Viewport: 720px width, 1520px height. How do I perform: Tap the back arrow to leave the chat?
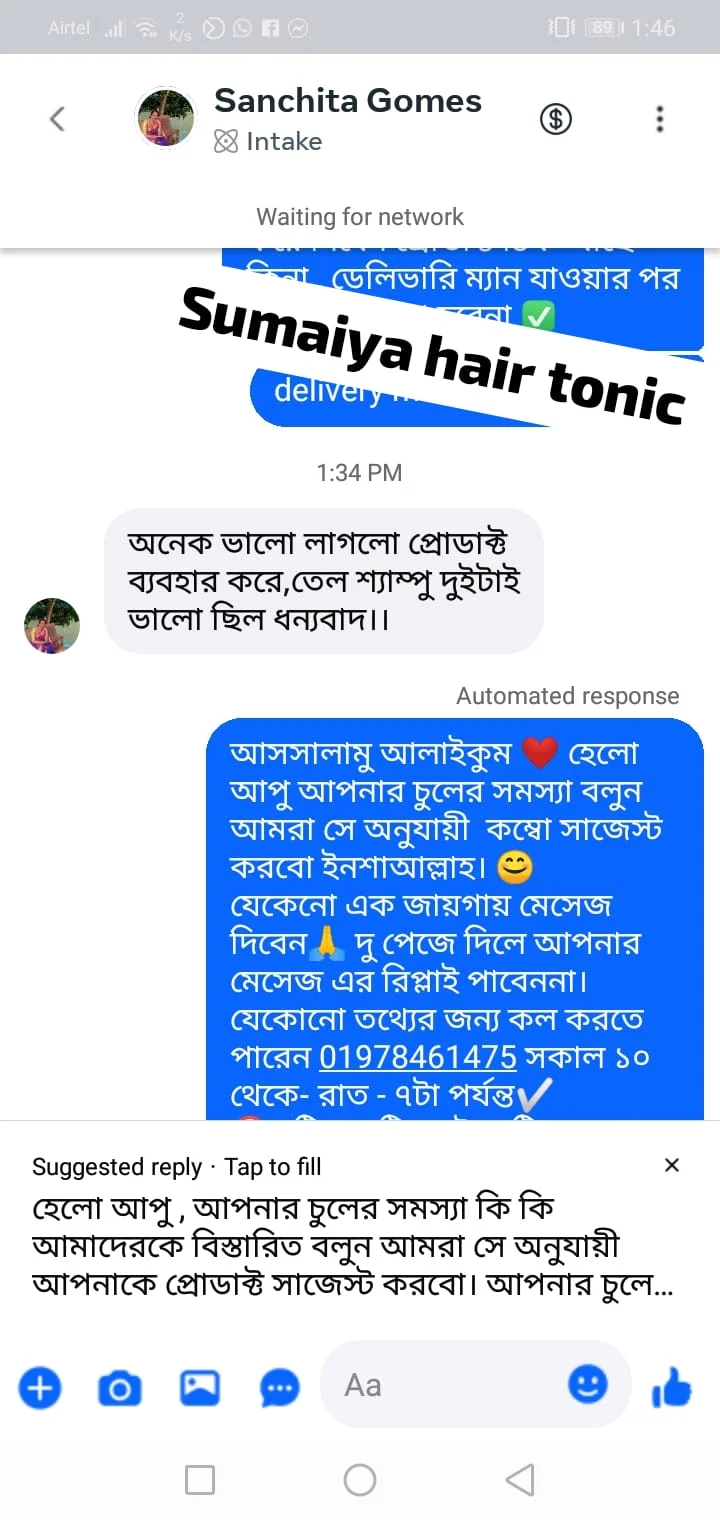(x=56, y=117)
